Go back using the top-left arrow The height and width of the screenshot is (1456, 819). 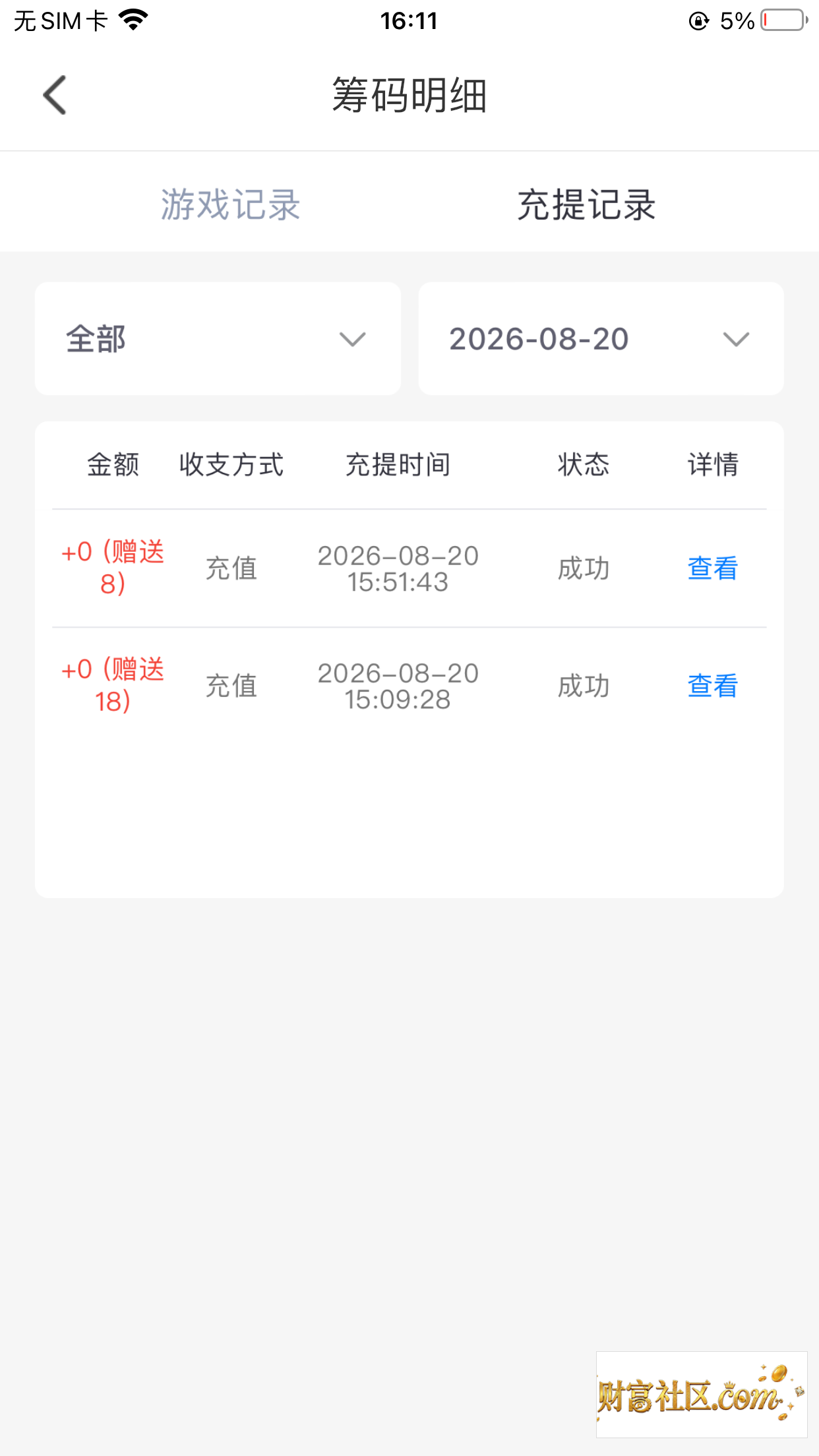(x=55, y=95)
